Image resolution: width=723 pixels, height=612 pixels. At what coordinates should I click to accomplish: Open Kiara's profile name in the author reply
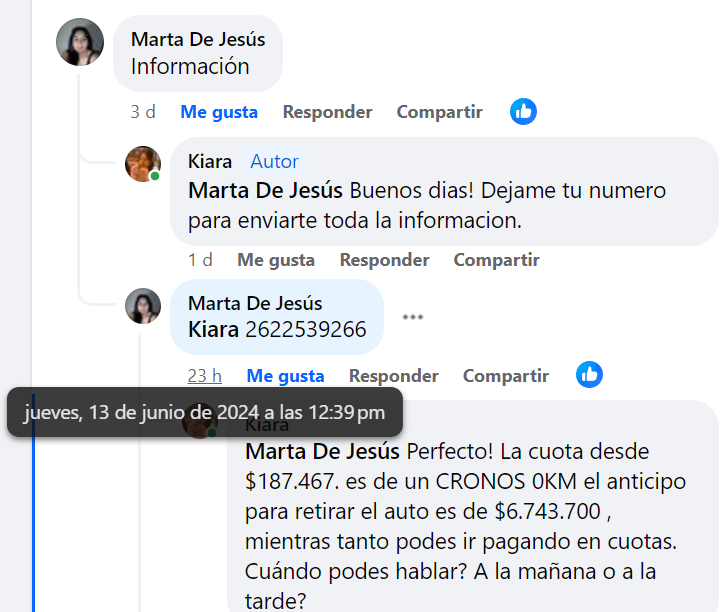click(210, 161)
